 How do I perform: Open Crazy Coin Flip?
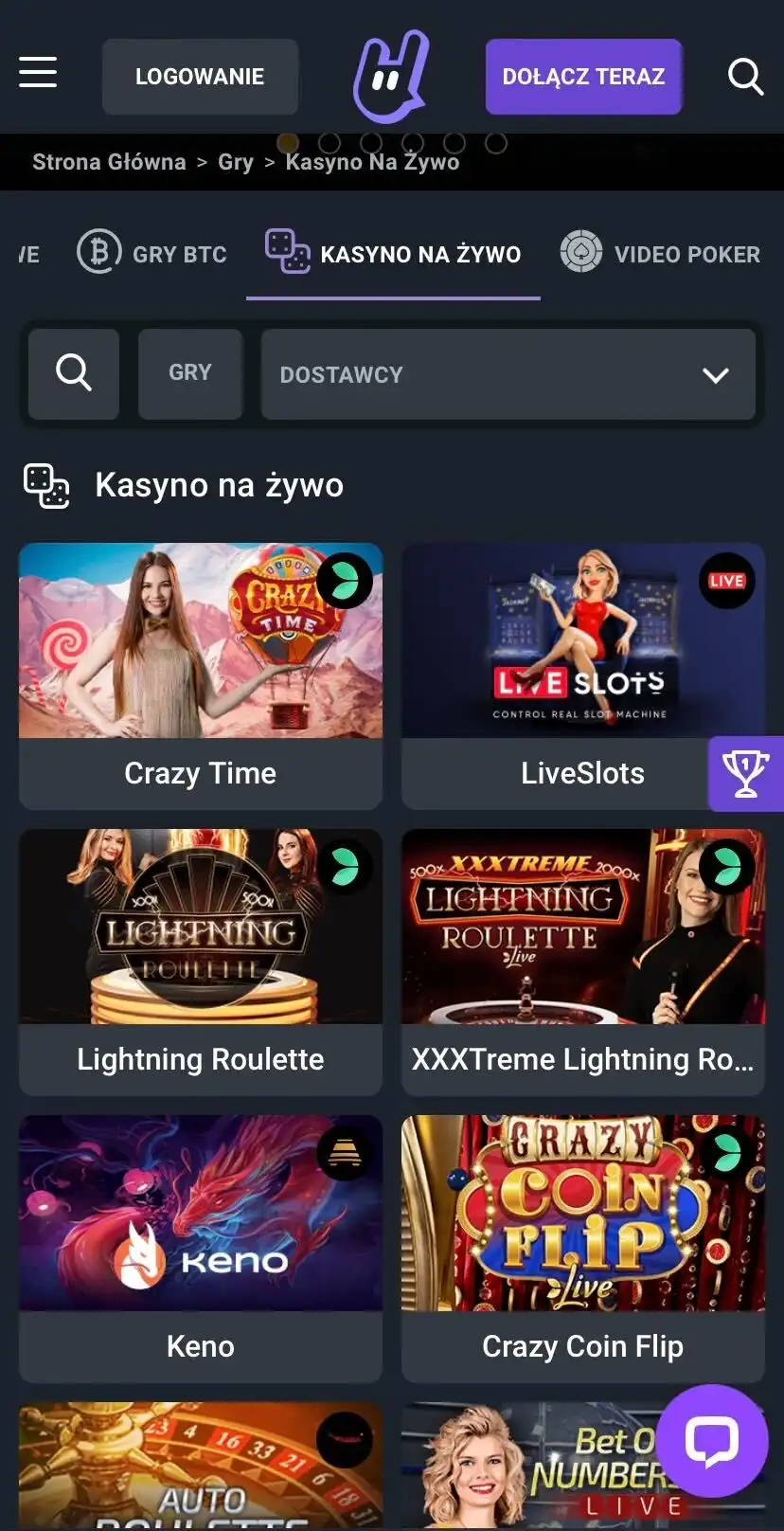click(582, 1247)
